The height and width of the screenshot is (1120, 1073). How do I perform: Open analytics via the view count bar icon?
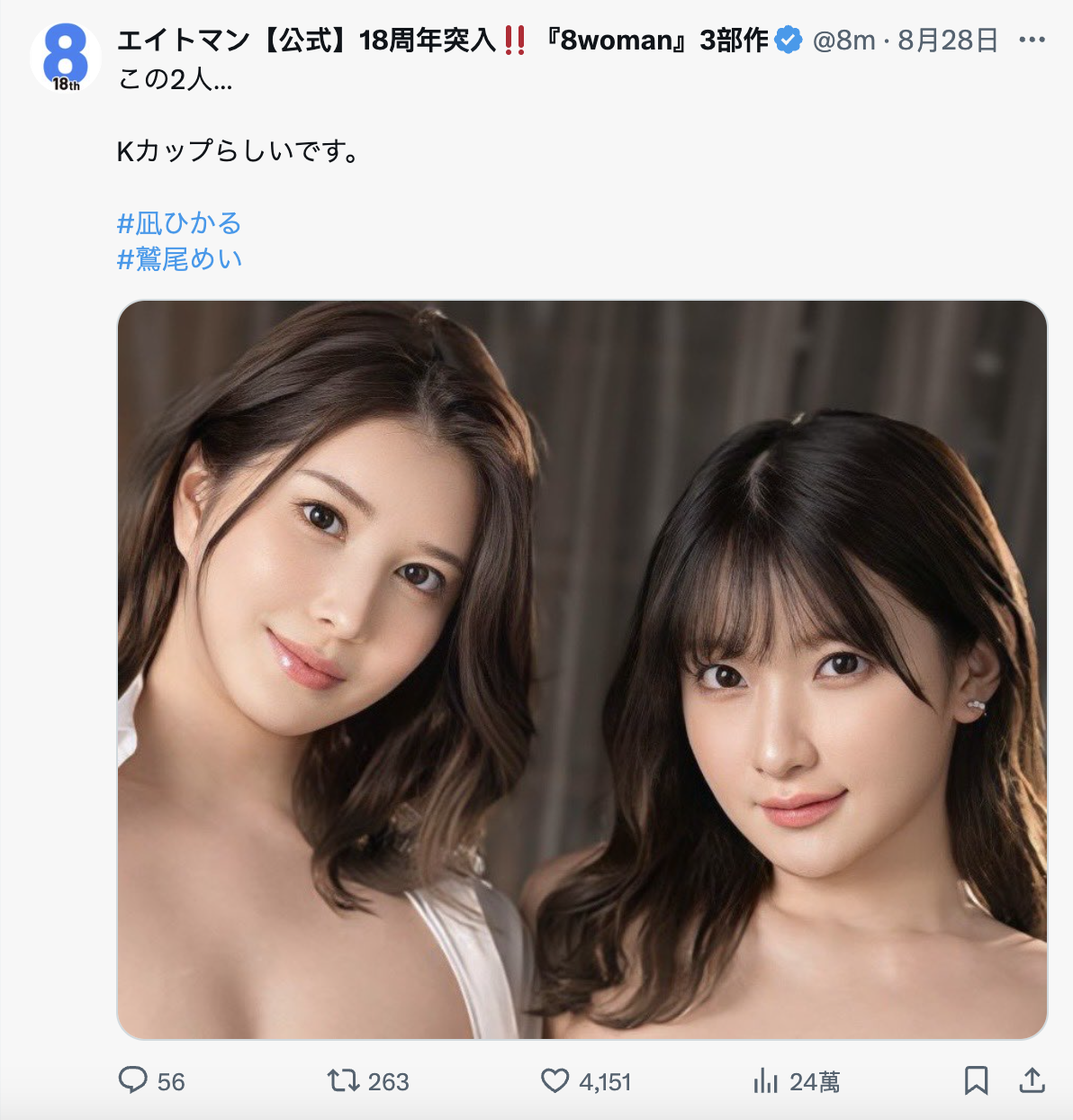click(x=764, y=1083)
